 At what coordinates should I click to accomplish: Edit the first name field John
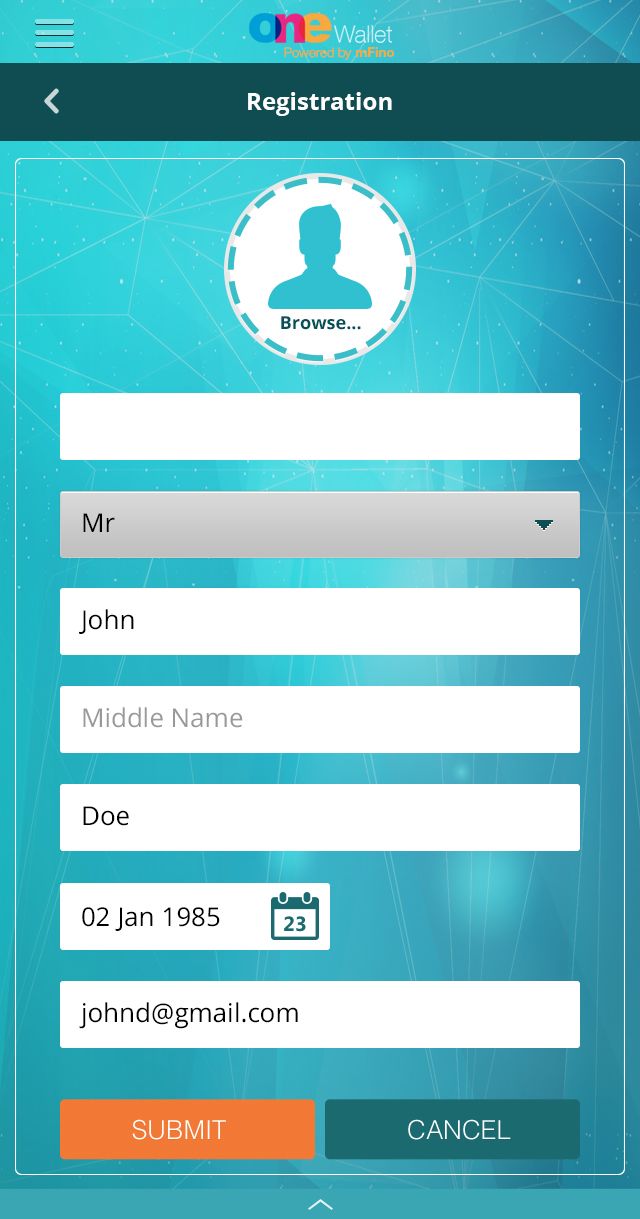coord(320,621)
